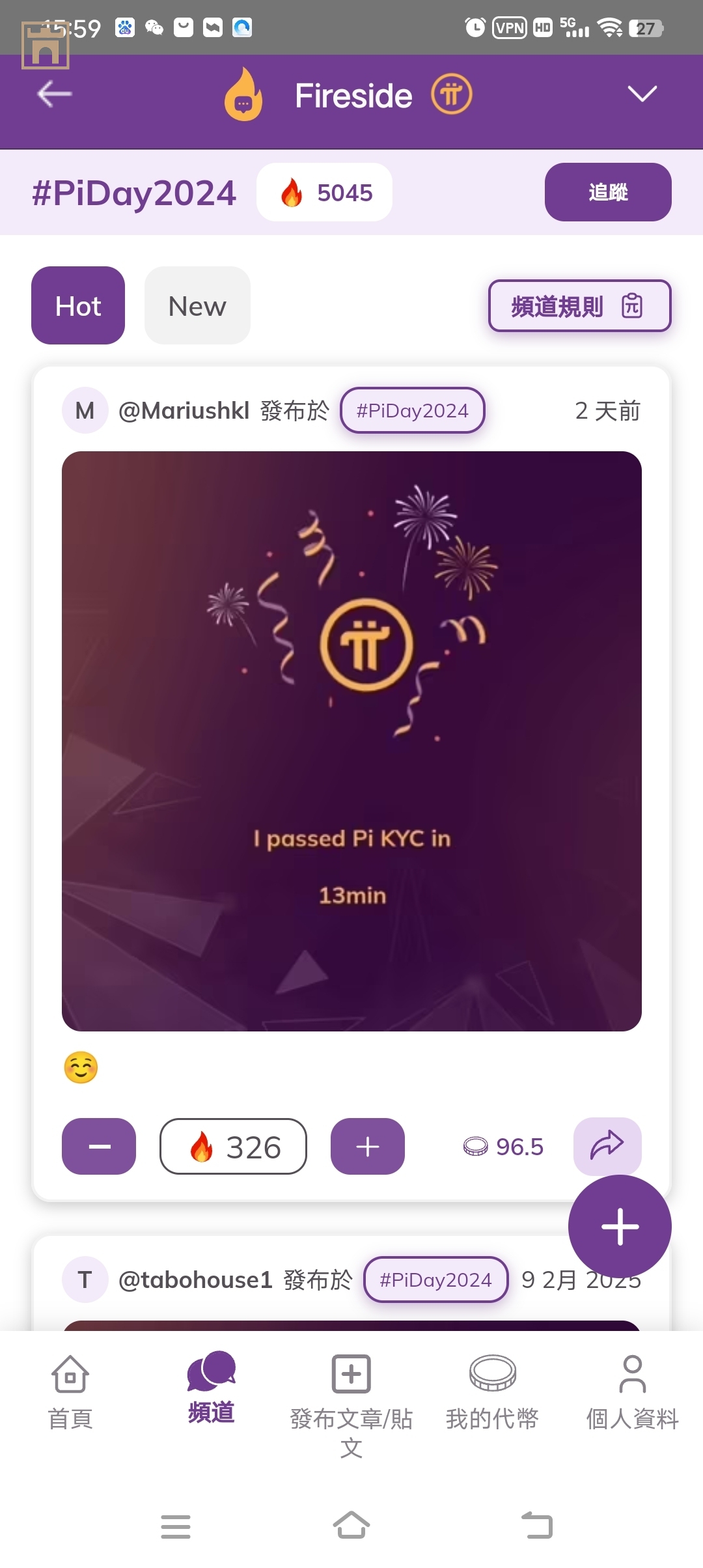Expand the Fireside header dropdown chevron

click(x=642, y=94)
